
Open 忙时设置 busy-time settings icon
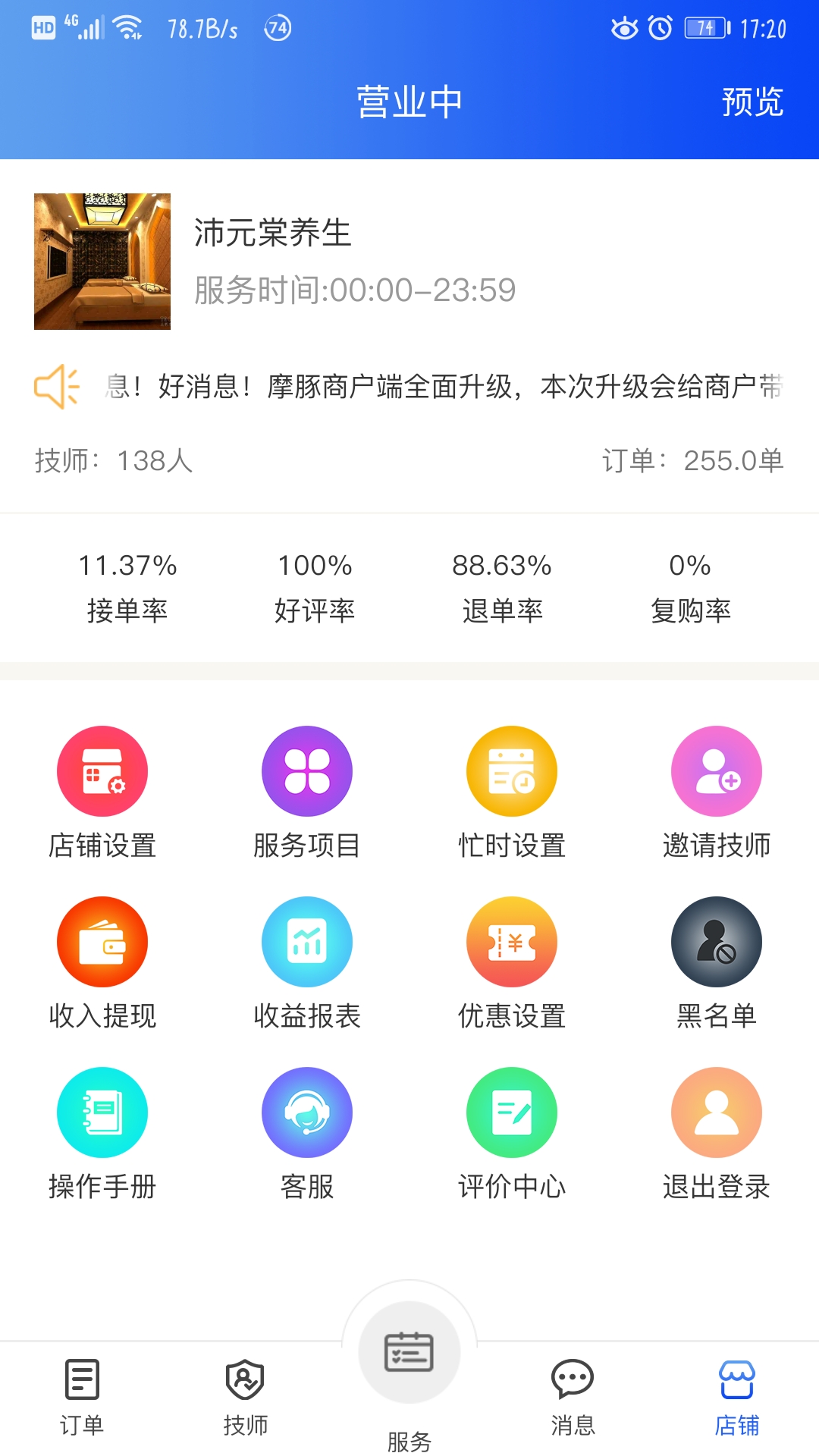pyautogui.click(x=512, y=770)
